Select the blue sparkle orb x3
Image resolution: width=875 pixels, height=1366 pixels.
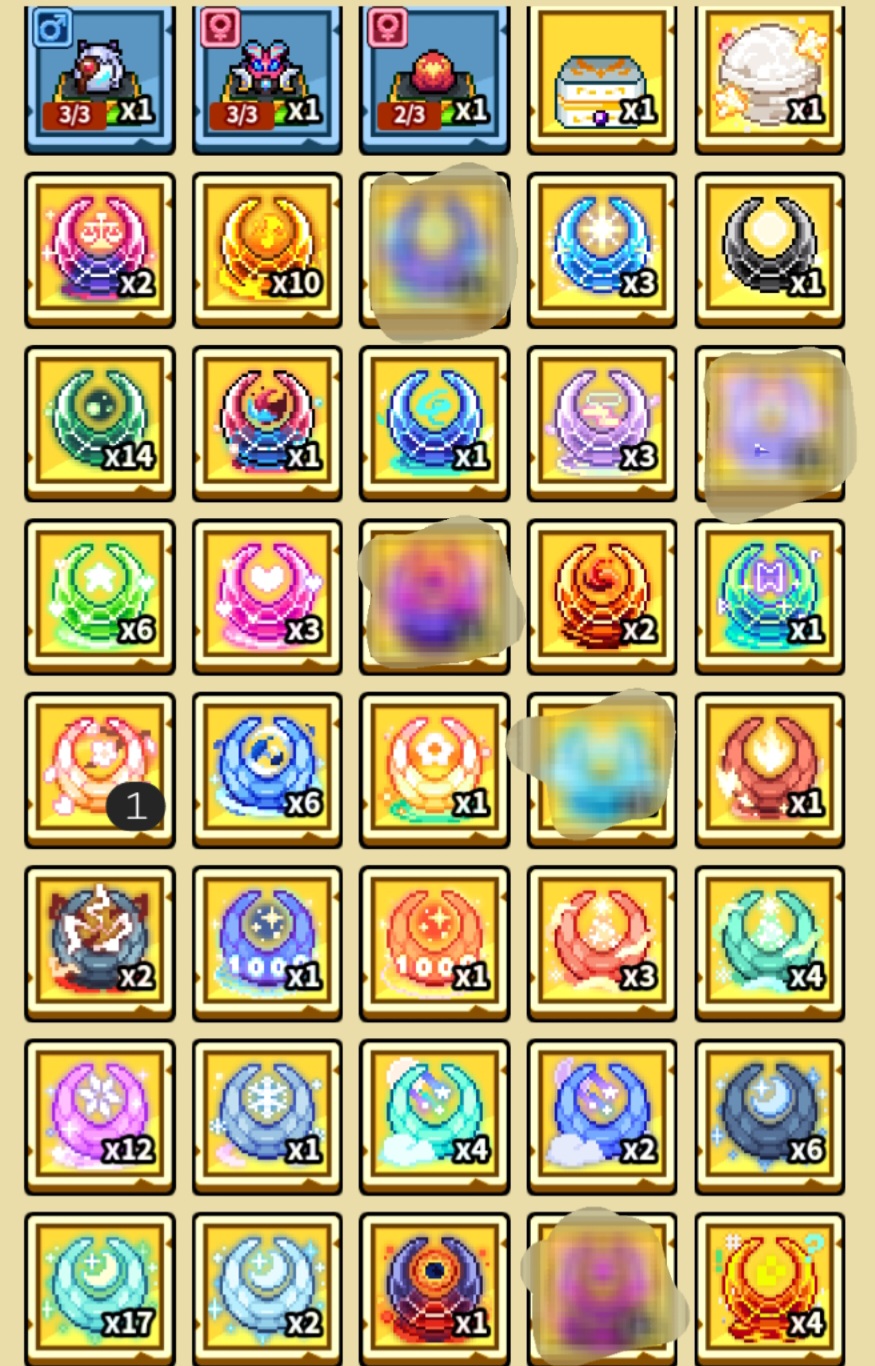pyautogui.click(x=602, y=250)
